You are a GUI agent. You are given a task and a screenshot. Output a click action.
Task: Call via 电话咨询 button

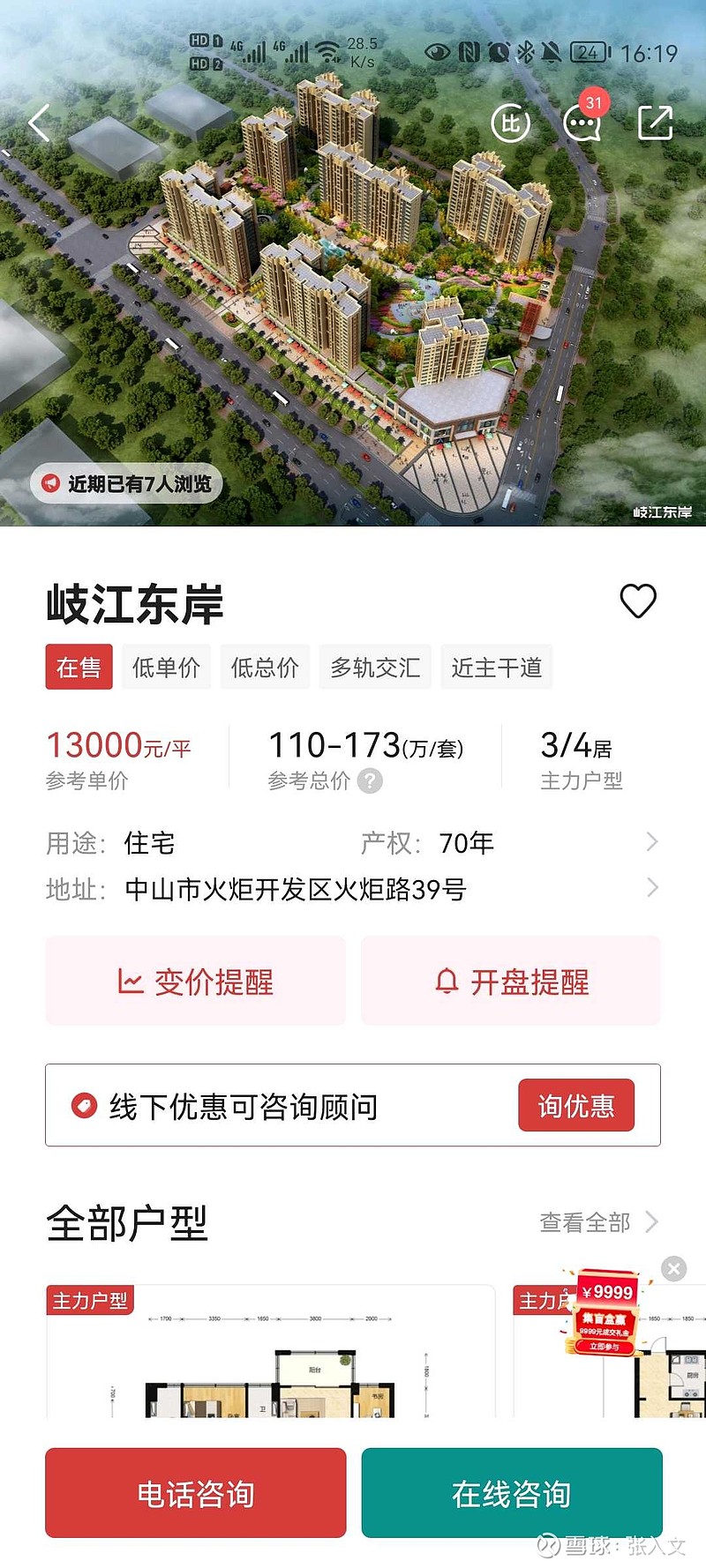pyautogui.click(x=195, y=1493)
